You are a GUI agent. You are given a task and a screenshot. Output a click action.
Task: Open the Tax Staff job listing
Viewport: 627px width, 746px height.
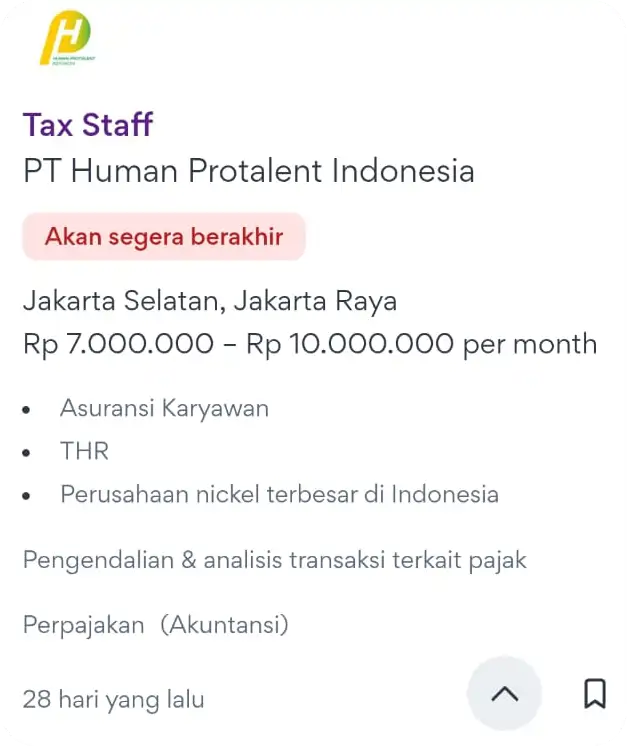coord(88,125)
